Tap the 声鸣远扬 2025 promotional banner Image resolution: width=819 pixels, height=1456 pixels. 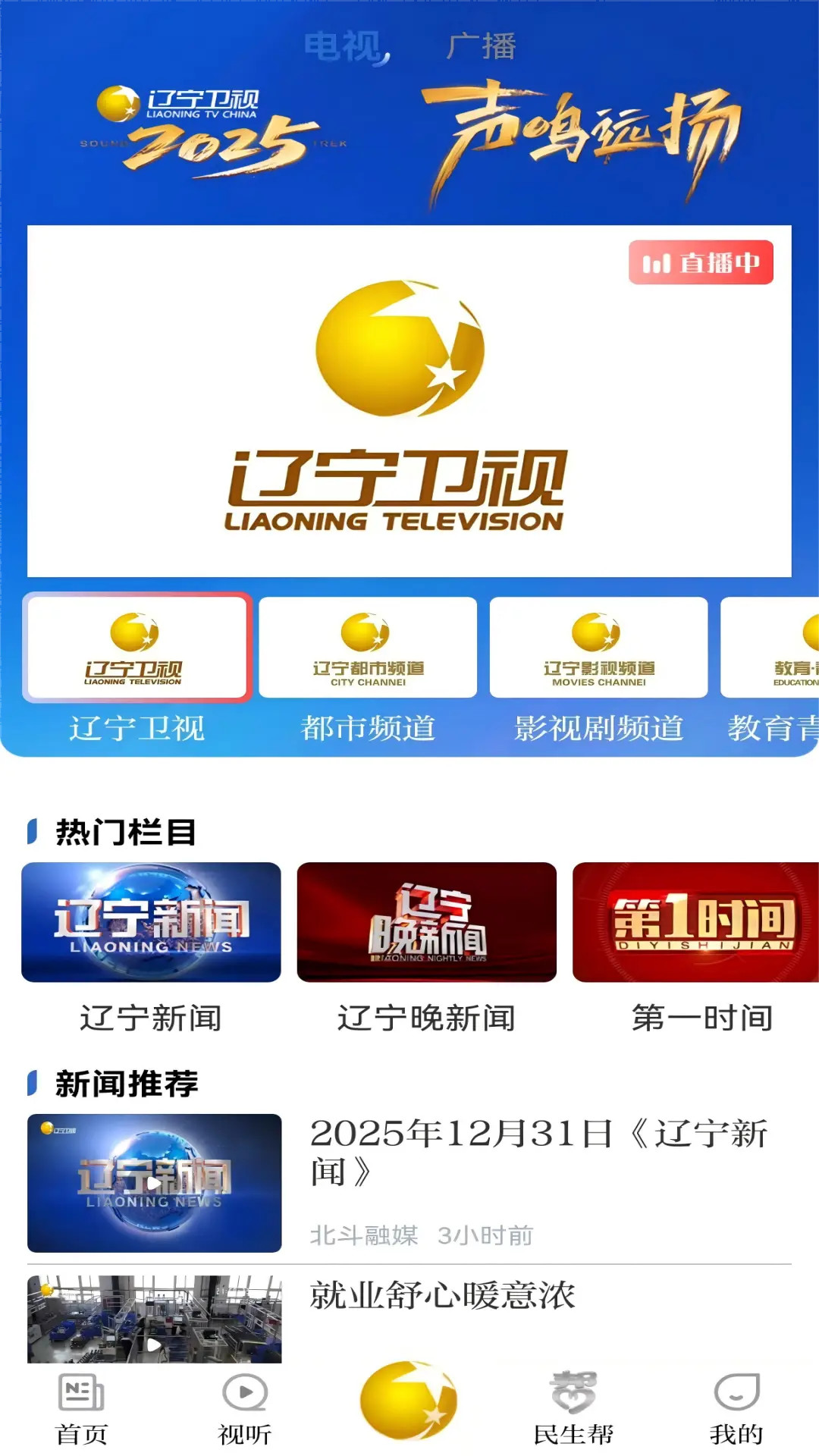click(409, 136)
